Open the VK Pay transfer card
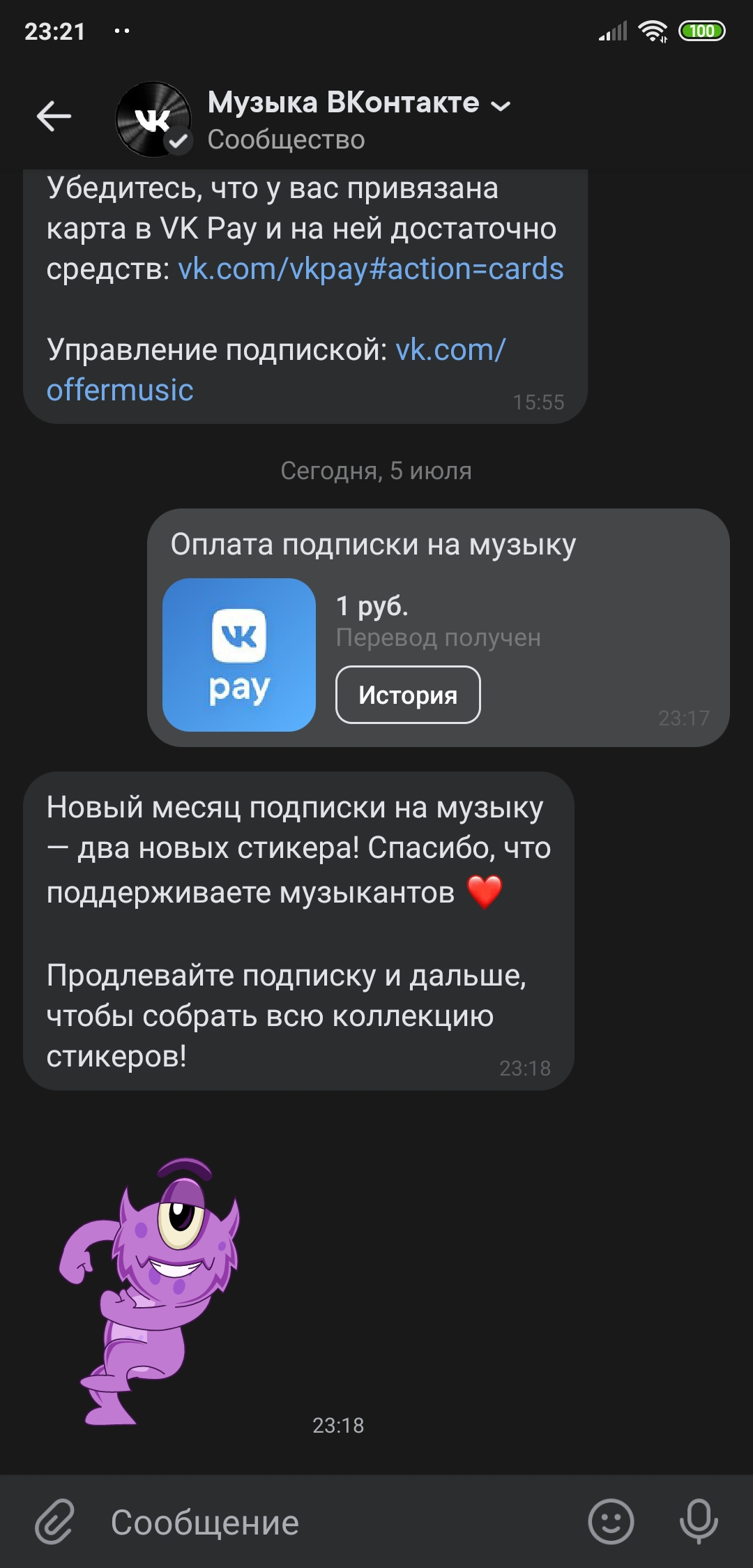This screenshot has width=753, height=1568. 239,654
